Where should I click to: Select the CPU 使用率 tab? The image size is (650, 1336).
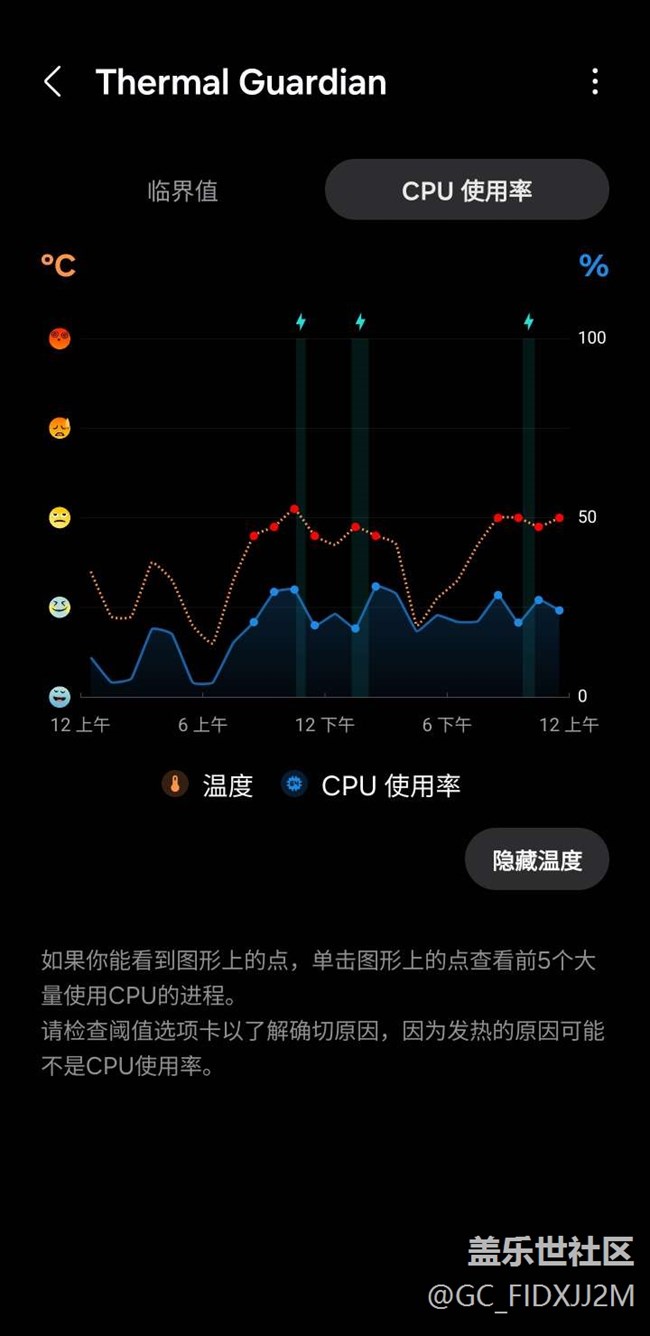pos(467,190)
